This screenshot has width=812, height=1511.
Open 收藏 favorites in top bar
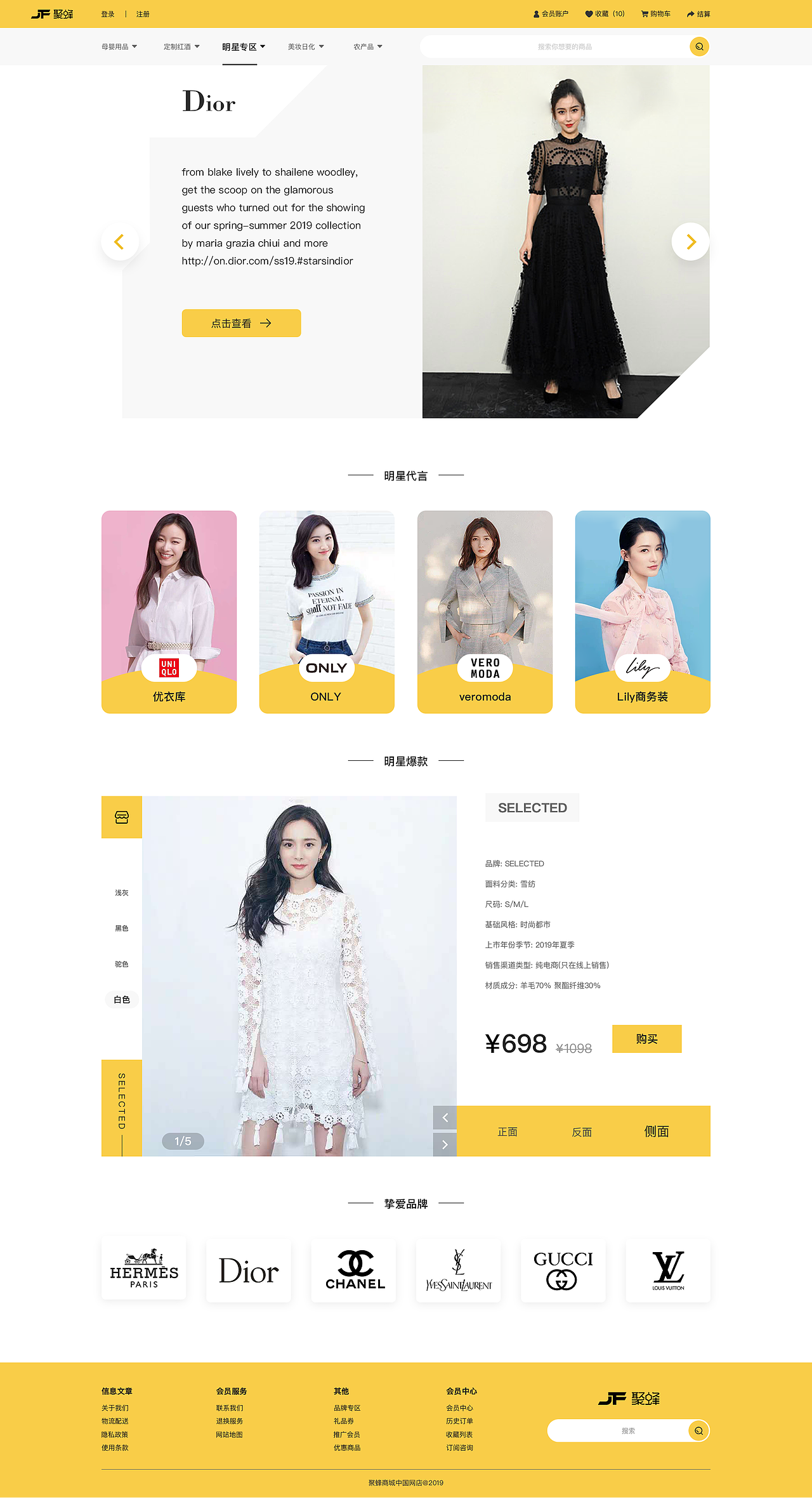605,14
